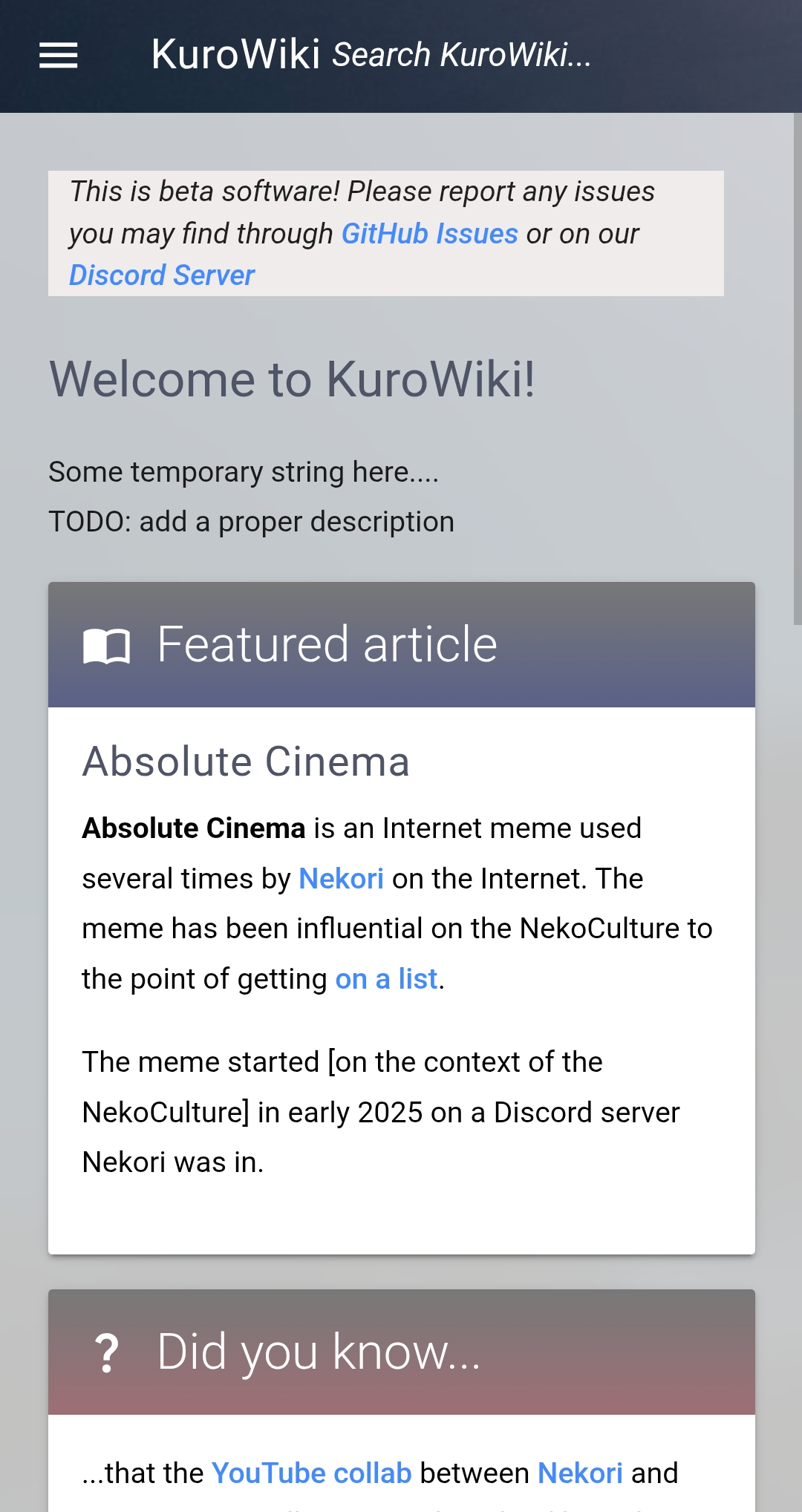
Task: Click the bold Absolute Cinema text
Action: tap(193, 828)
